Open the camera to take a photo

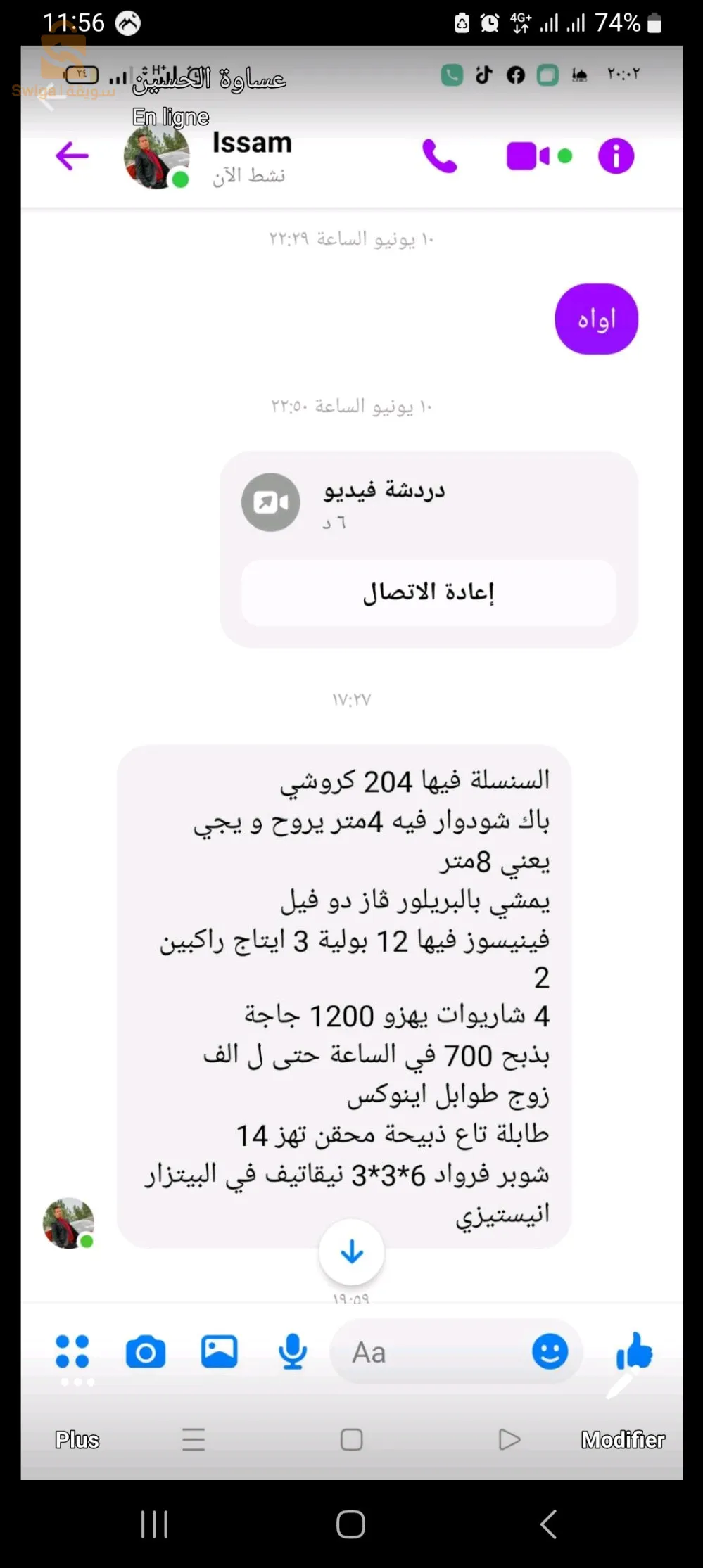point(146,1351)
